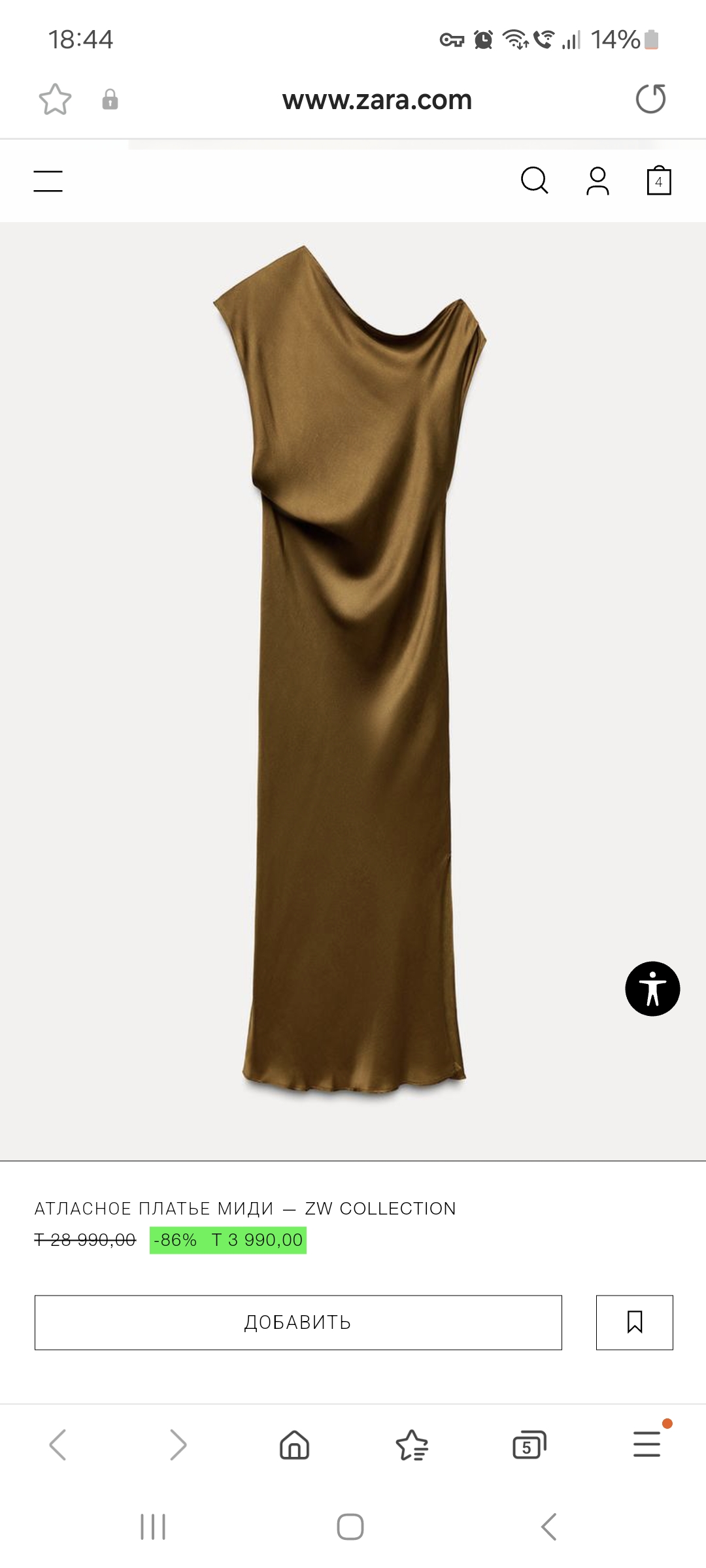Tap the system home button

350,1527
